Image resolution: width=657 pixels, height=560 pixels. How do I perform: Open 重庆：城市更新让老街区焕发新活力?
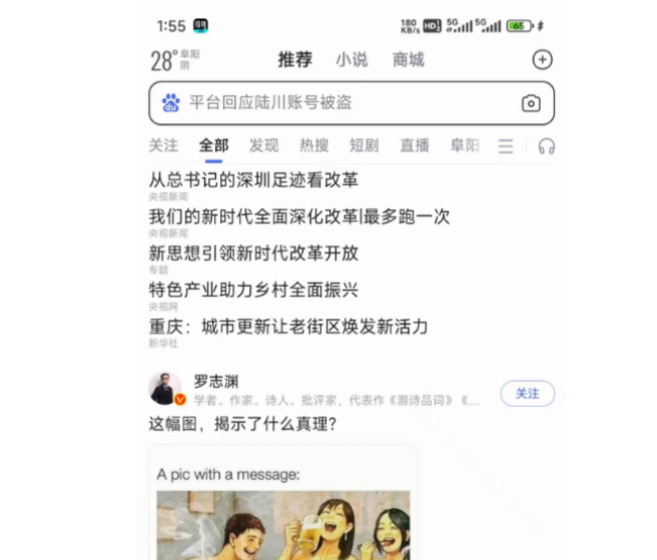(288, 327)
